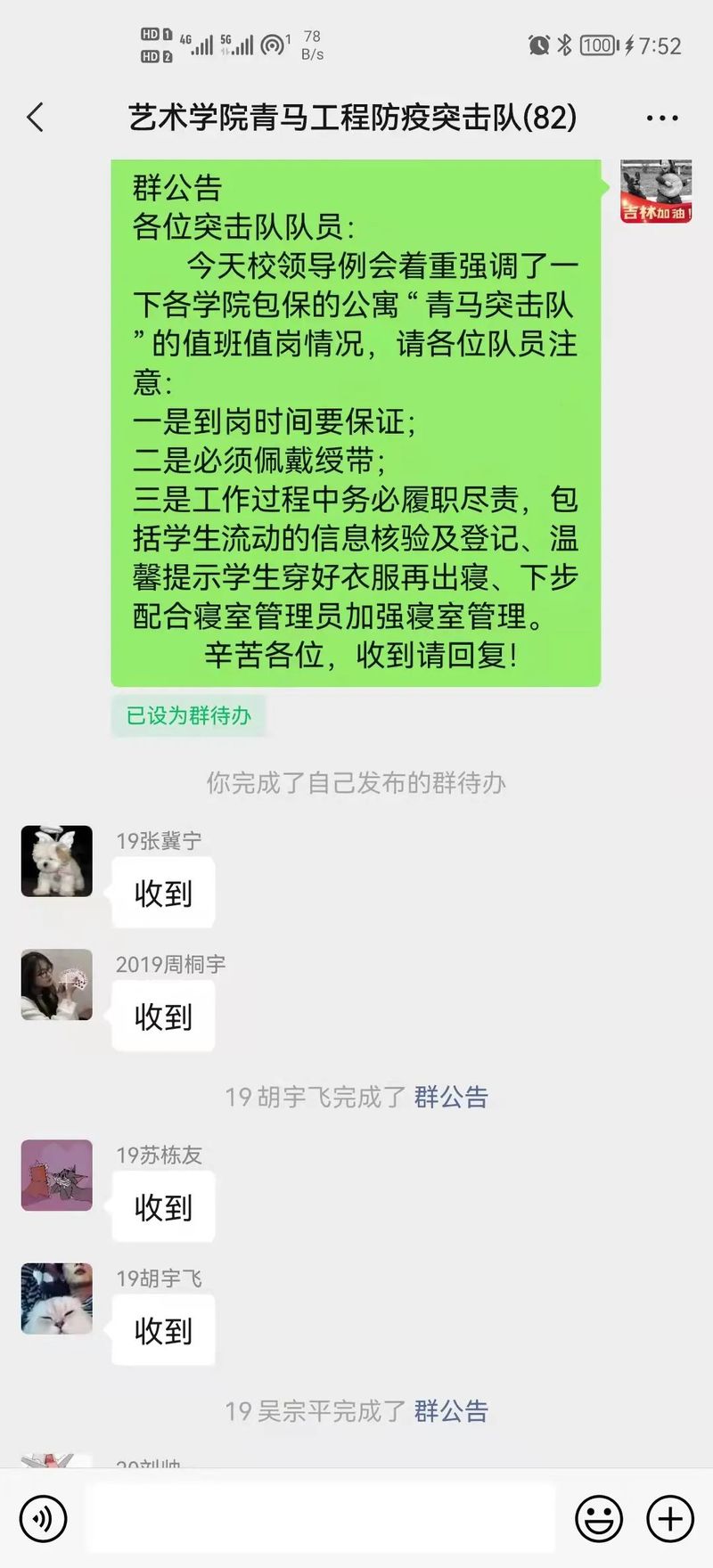View 2019周桐宇's profile avatar
This screenshot has width=713, height=1568.
(x=57, y=984)
